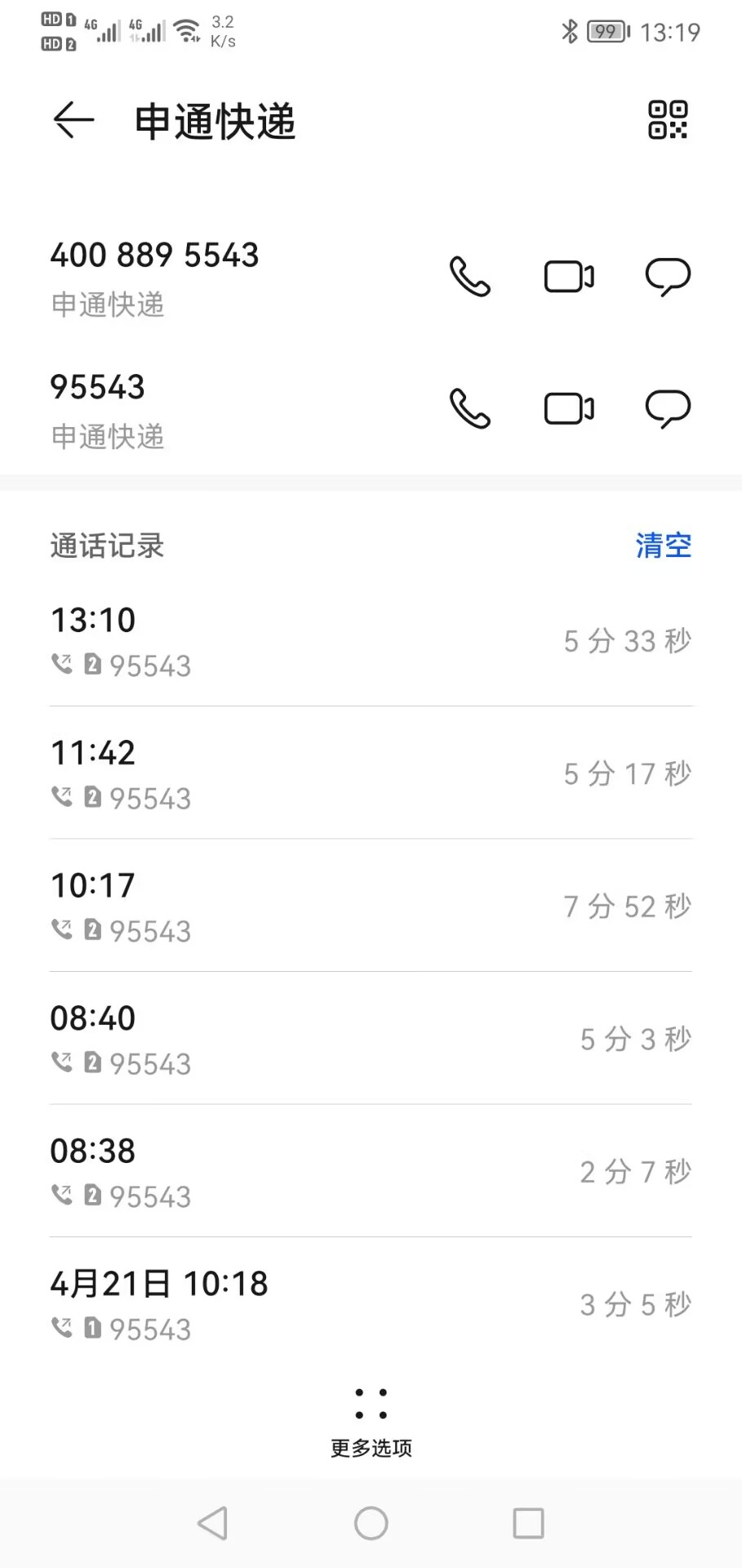Dial the number 95543
The height and width of the screenshot is (1568, 742).
(470, 408)
